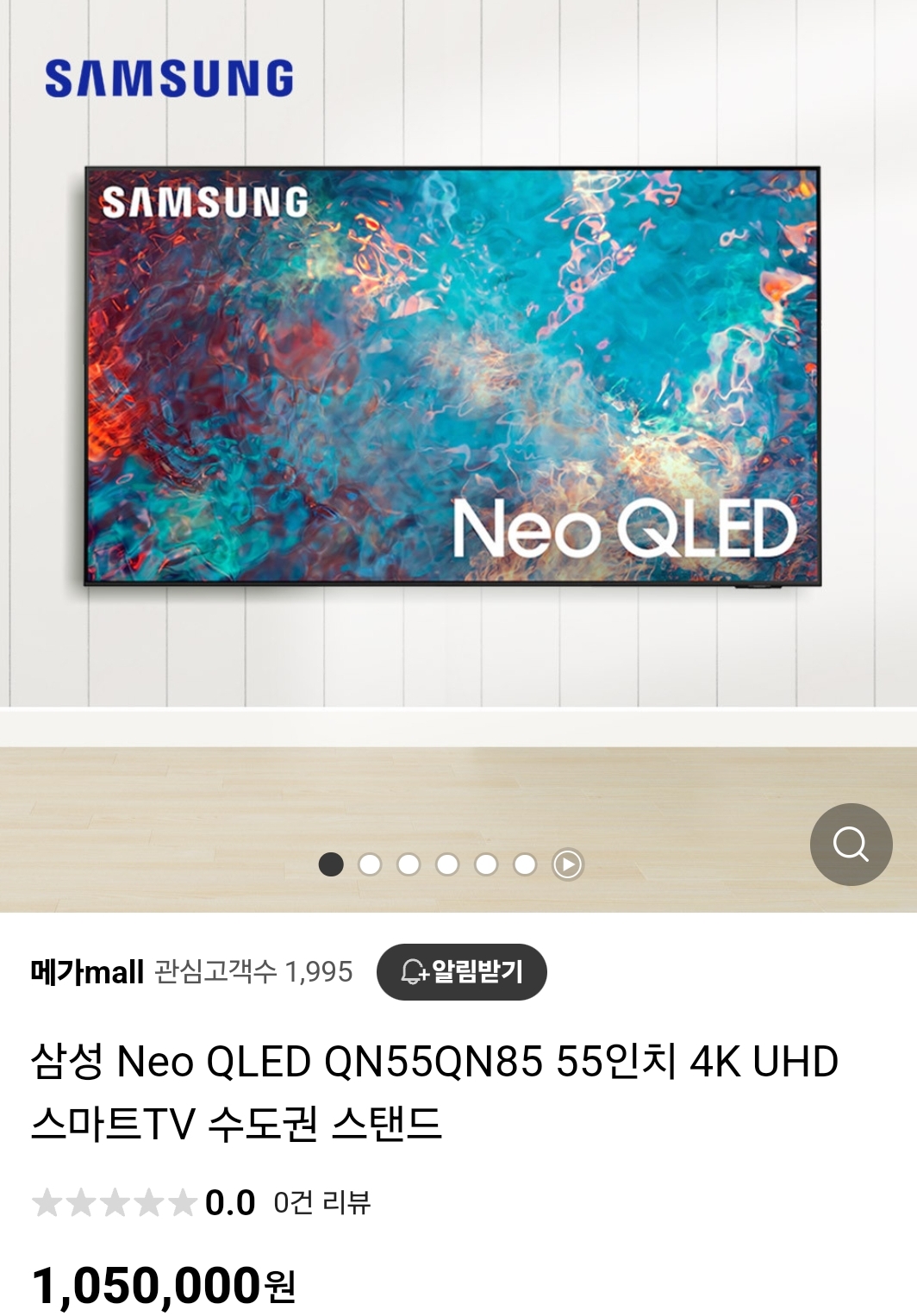
Task: Select the second image indicator dot
Action: (370, 864)
